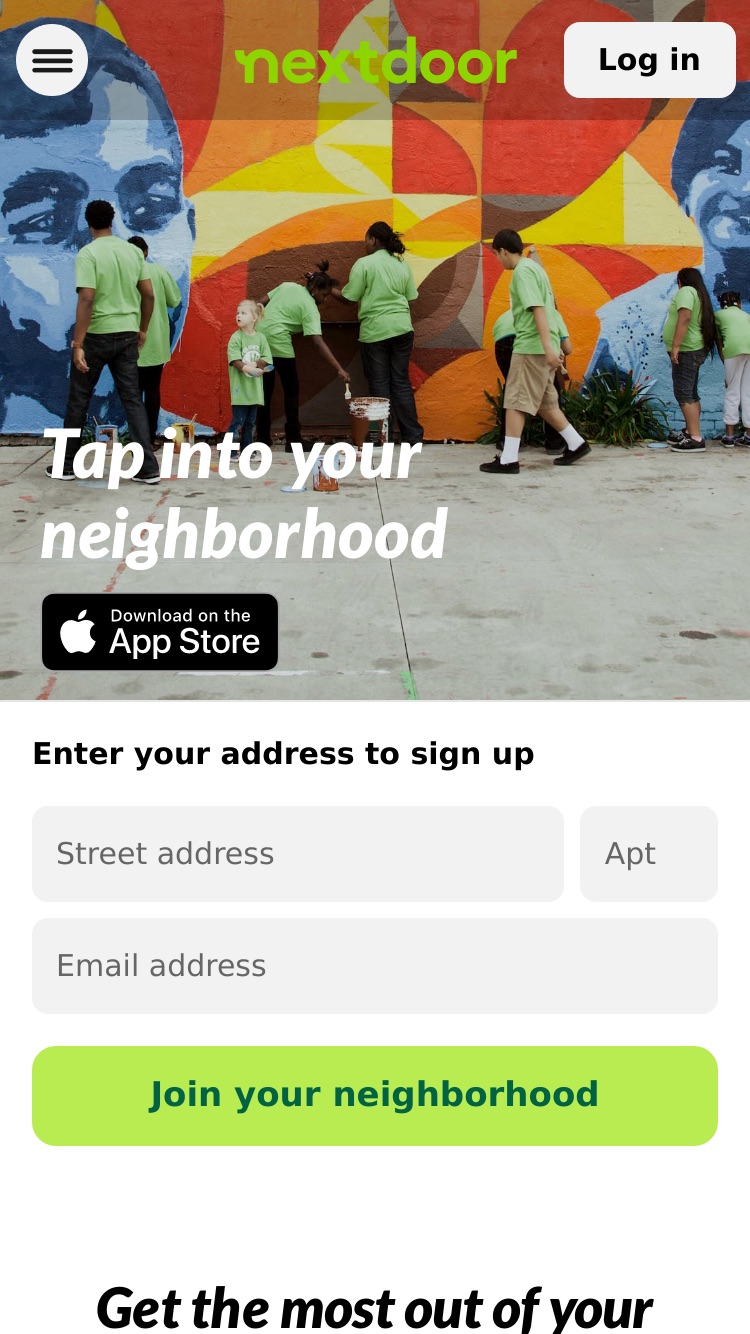
Task: Focus the Street address field
Action: [x=298, y=854]
